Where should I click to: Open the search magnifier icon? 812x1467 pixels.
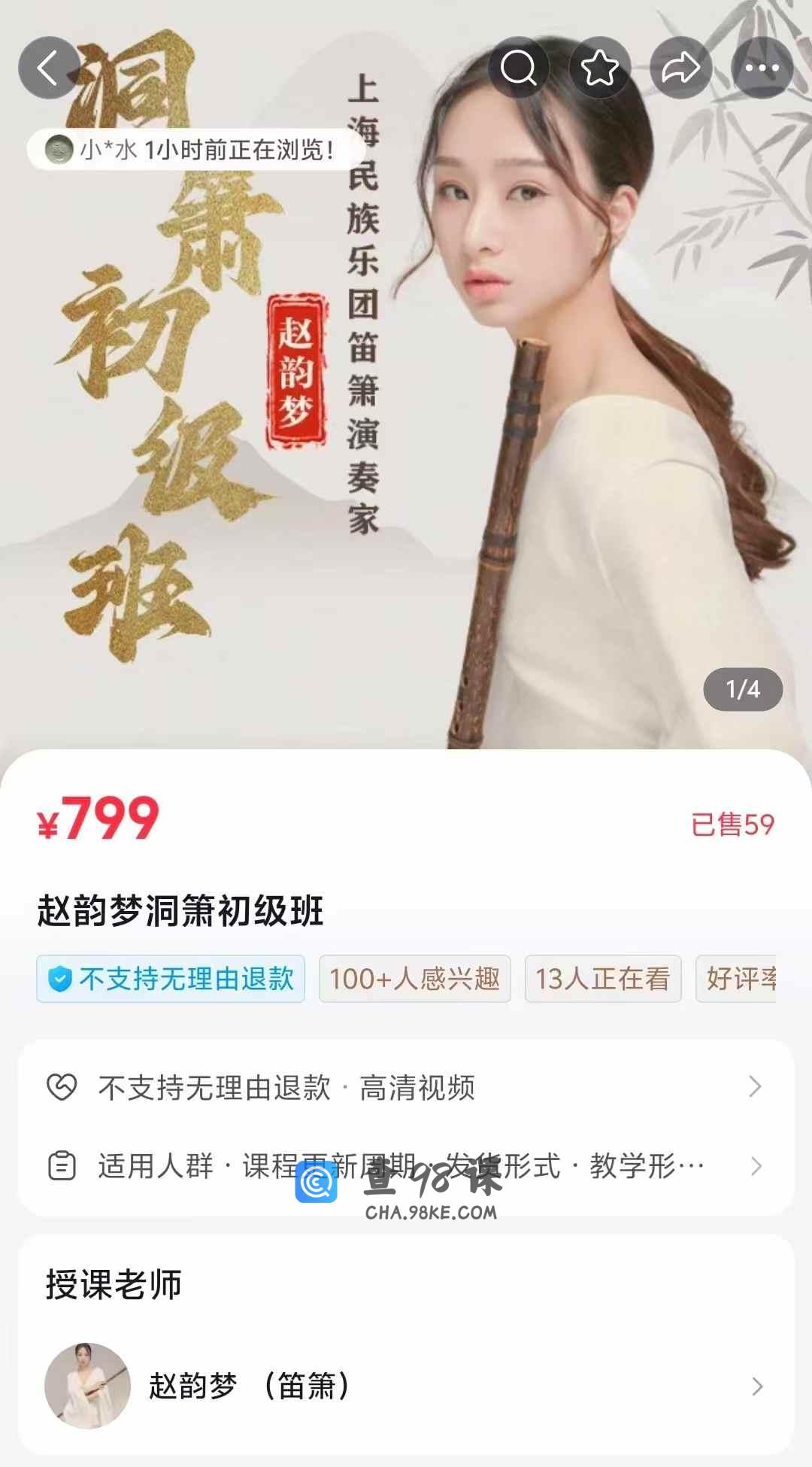pyautogui.click(x=519, y=68)
